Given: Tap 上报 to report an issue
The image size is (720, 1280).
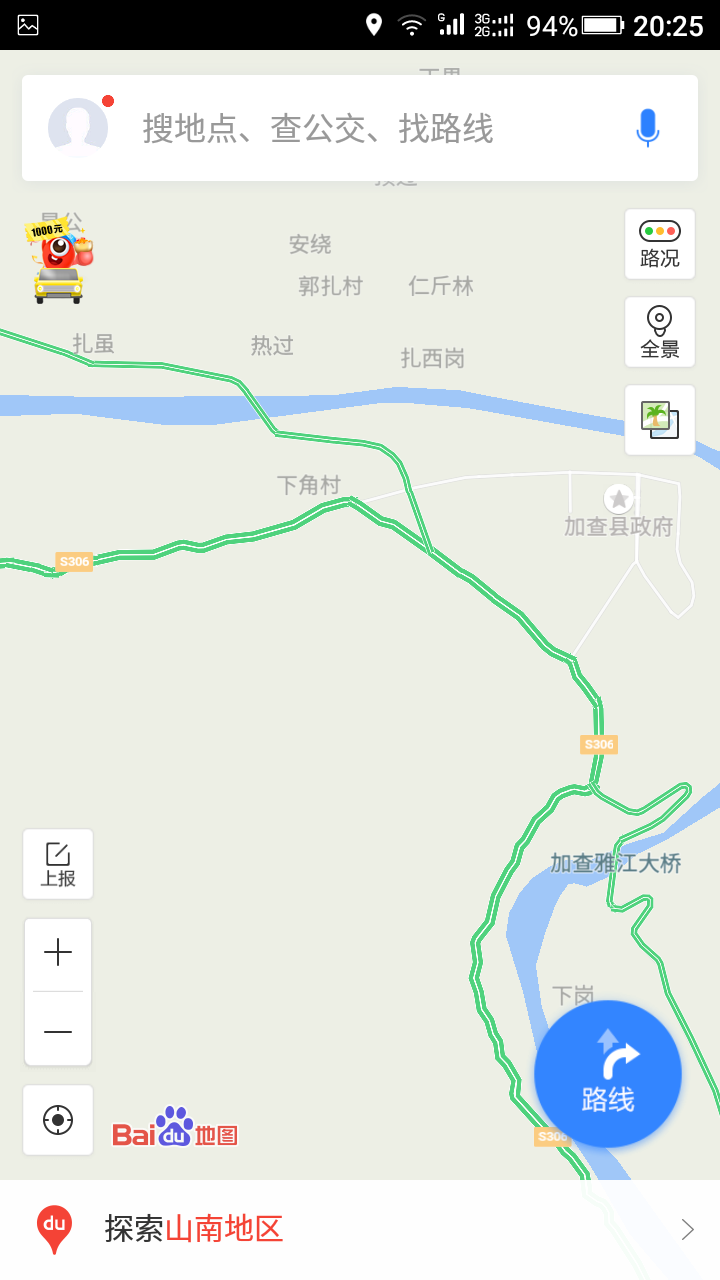Looking at the screenshot, I should [x=58, y=864].
